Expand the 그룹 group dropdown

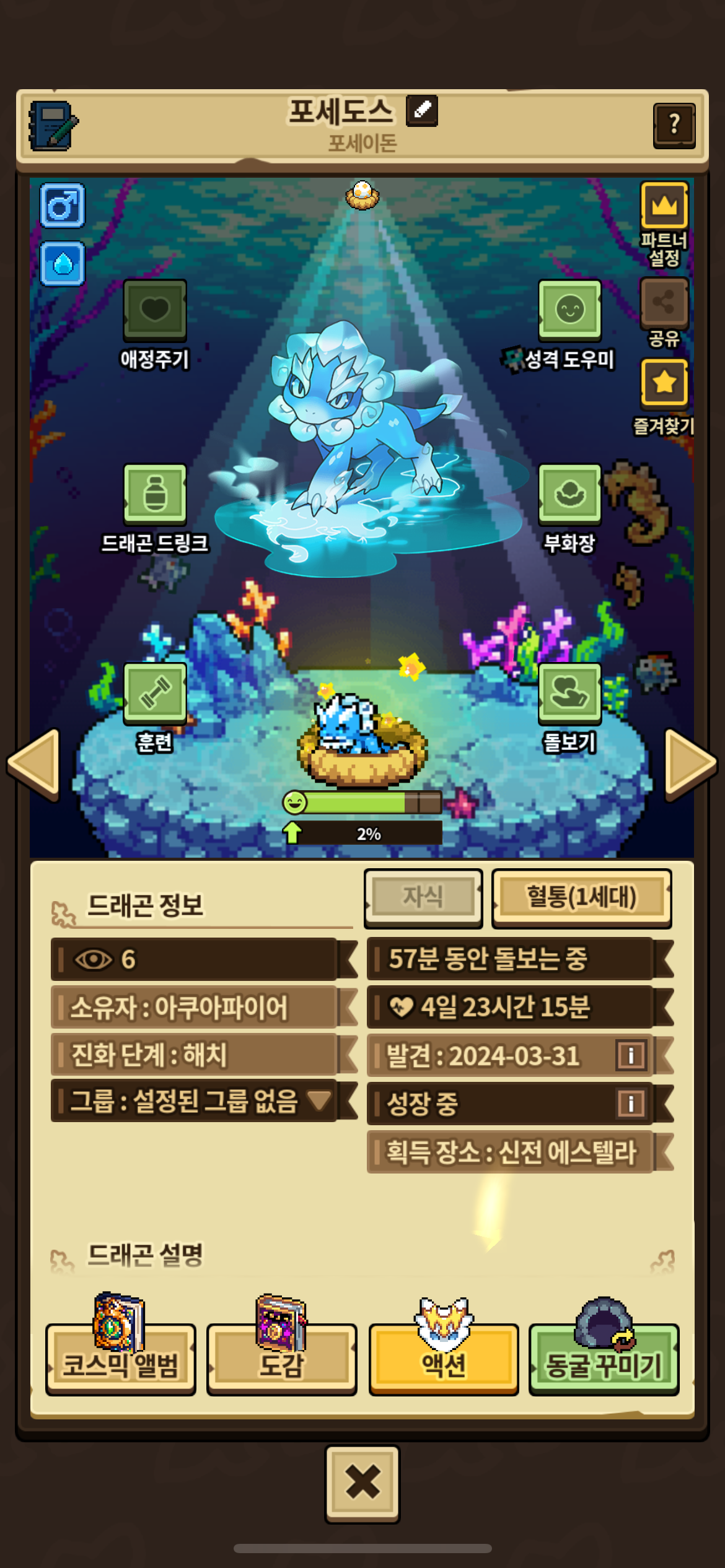coord(320,1100)
